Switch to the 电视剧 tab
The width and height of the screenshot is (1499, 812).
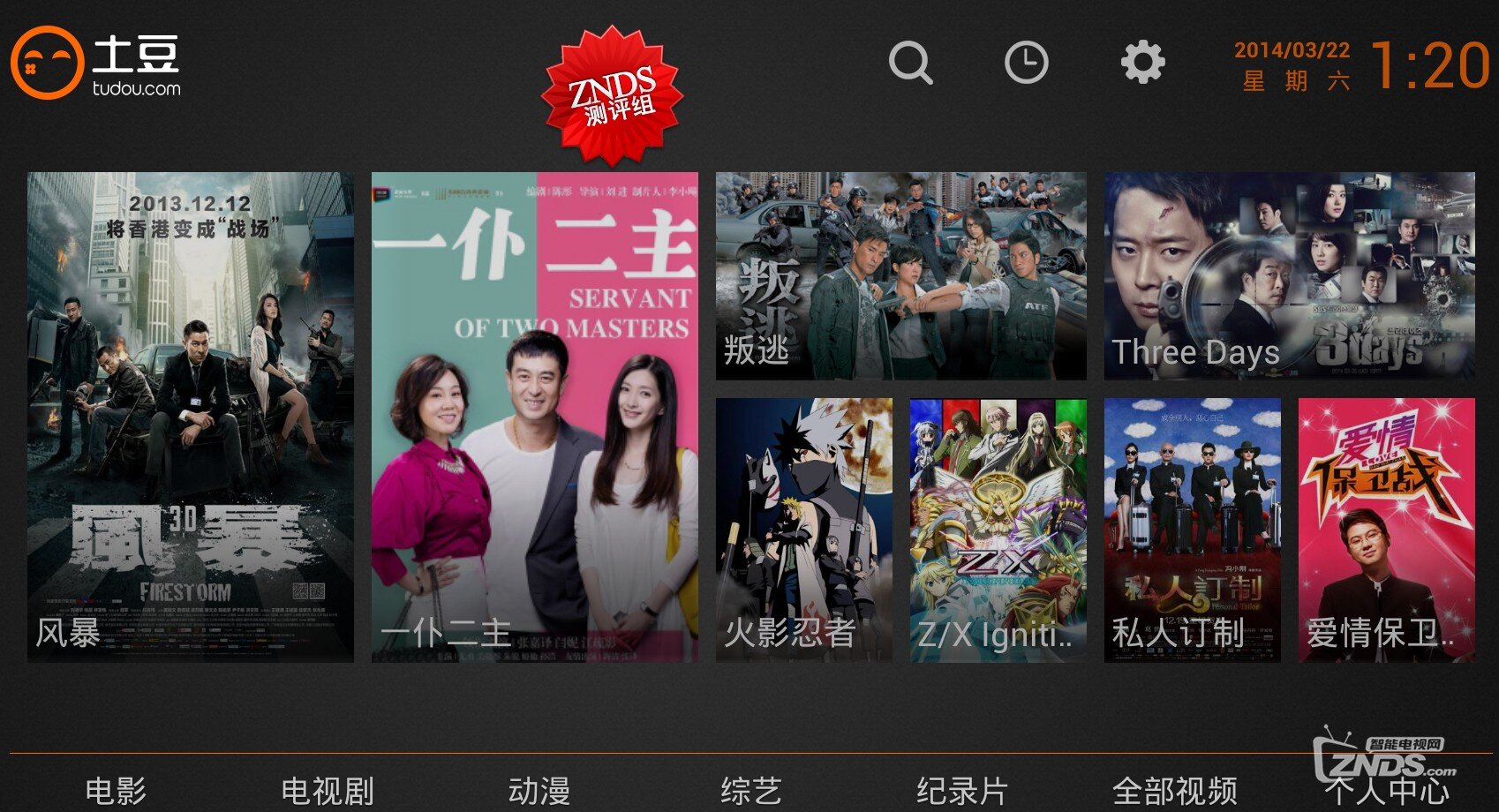(328, 790)
